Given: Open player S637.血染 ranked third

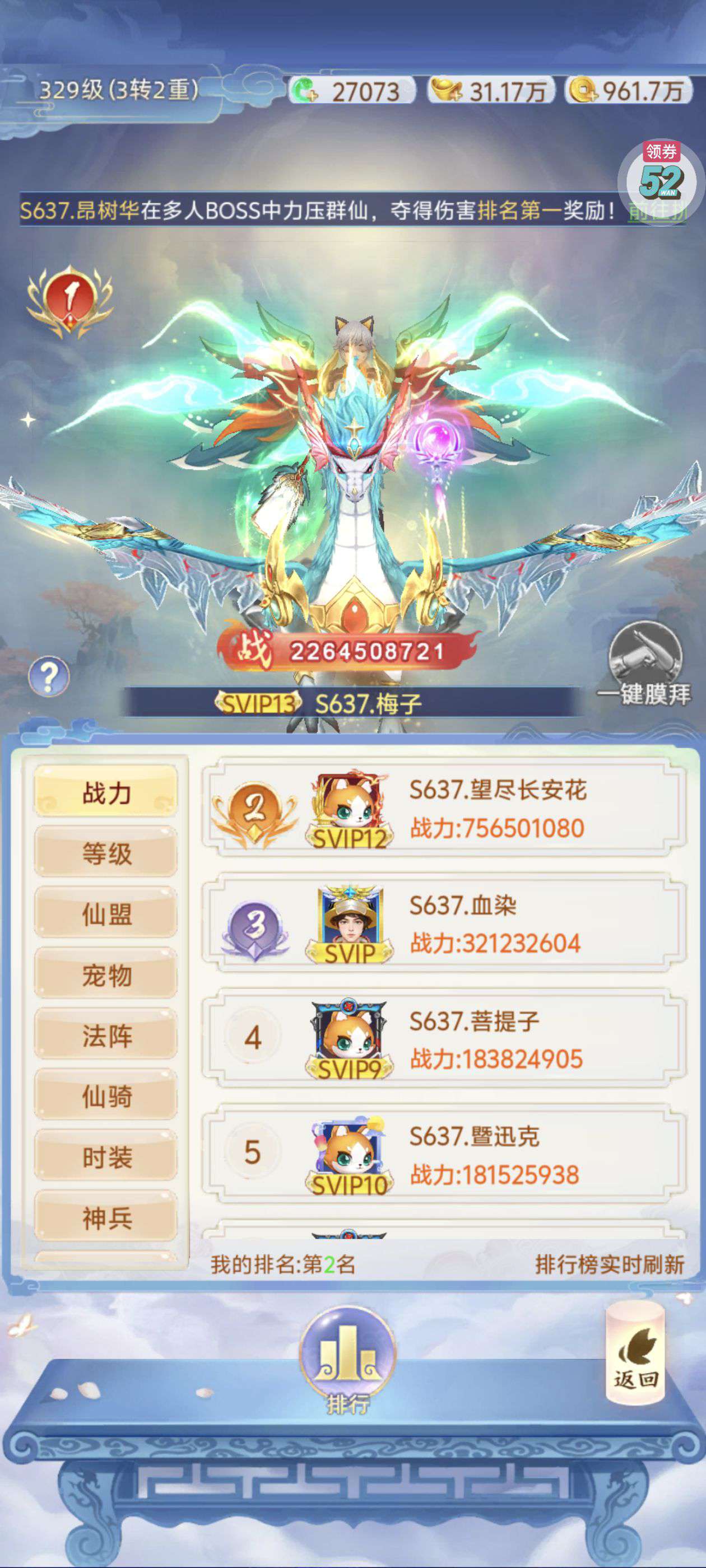Looking at the screenshot, I should pos(445,922).
